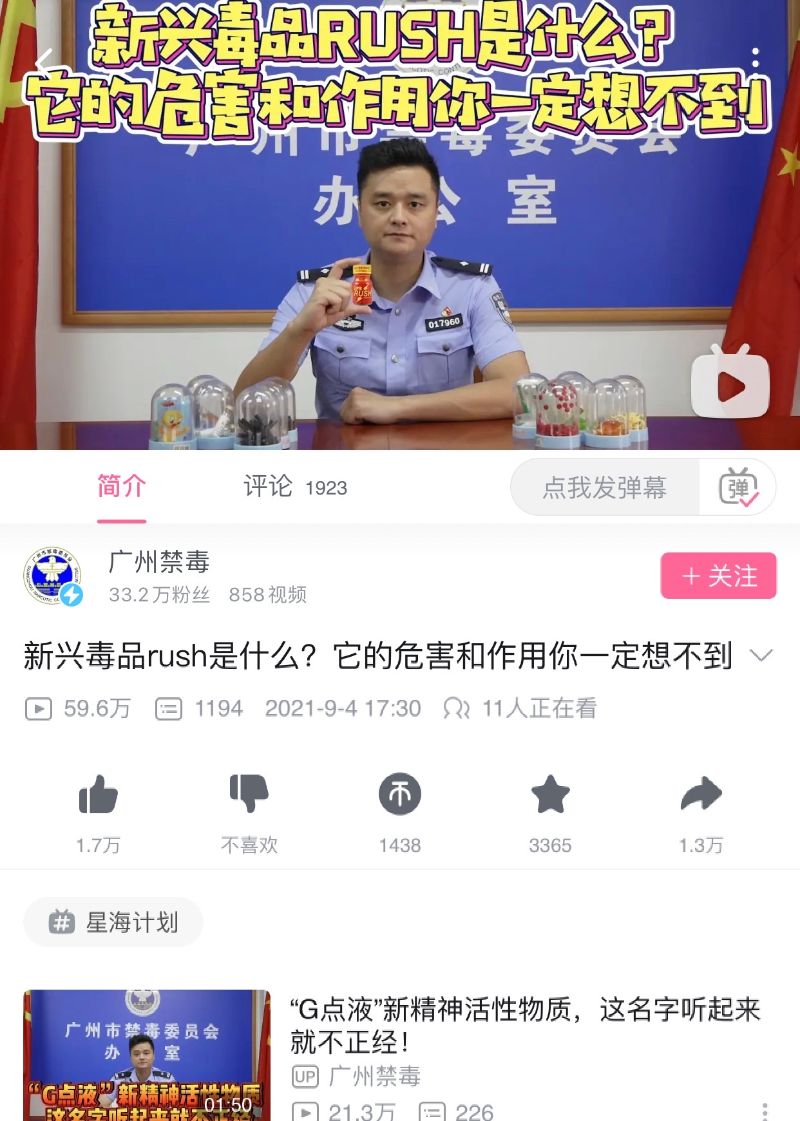The width and height of the screenshot is (800, 1121).
Task: Open options for the “G点液” video
Action: (x=765, y=1110)
